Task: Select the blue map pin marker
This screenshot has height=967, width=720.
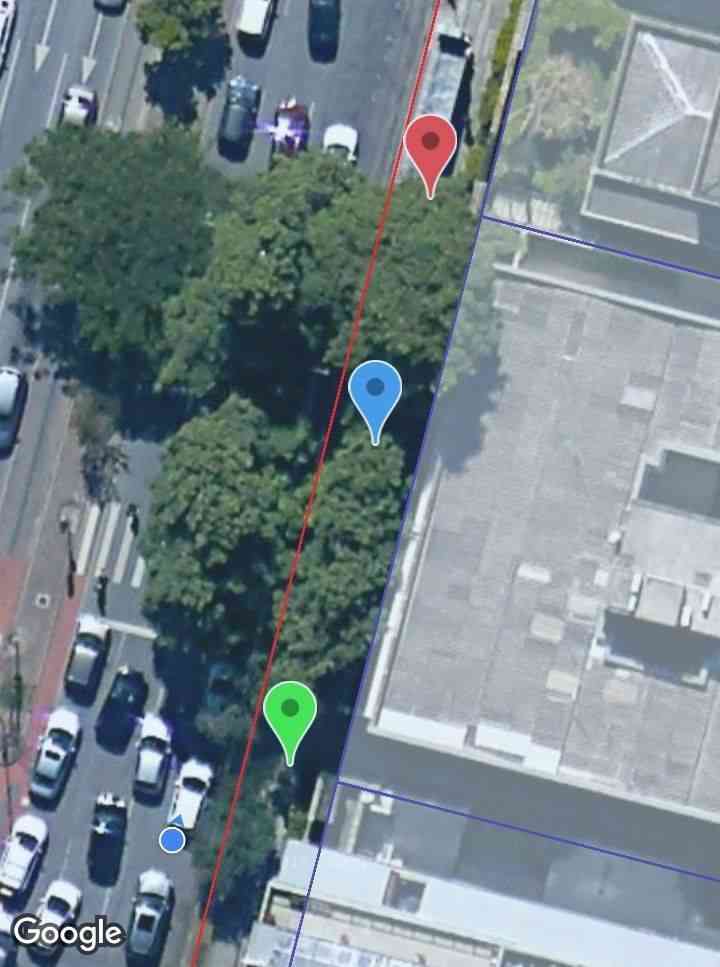Action: click(x=375, y=393)
